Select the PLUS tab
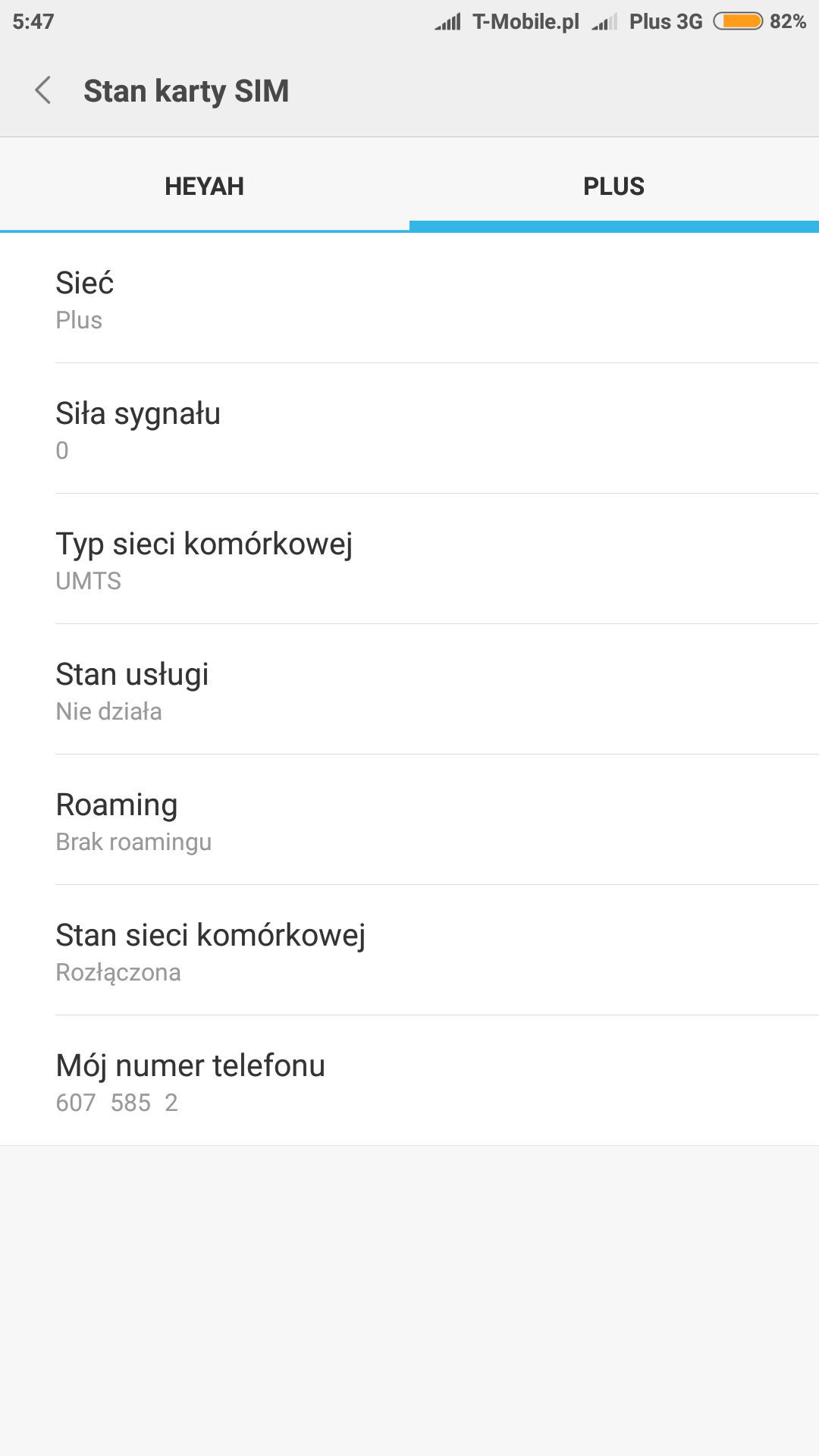The width and height of the screenshot is (819, 1456). click(x=613, y=186)
